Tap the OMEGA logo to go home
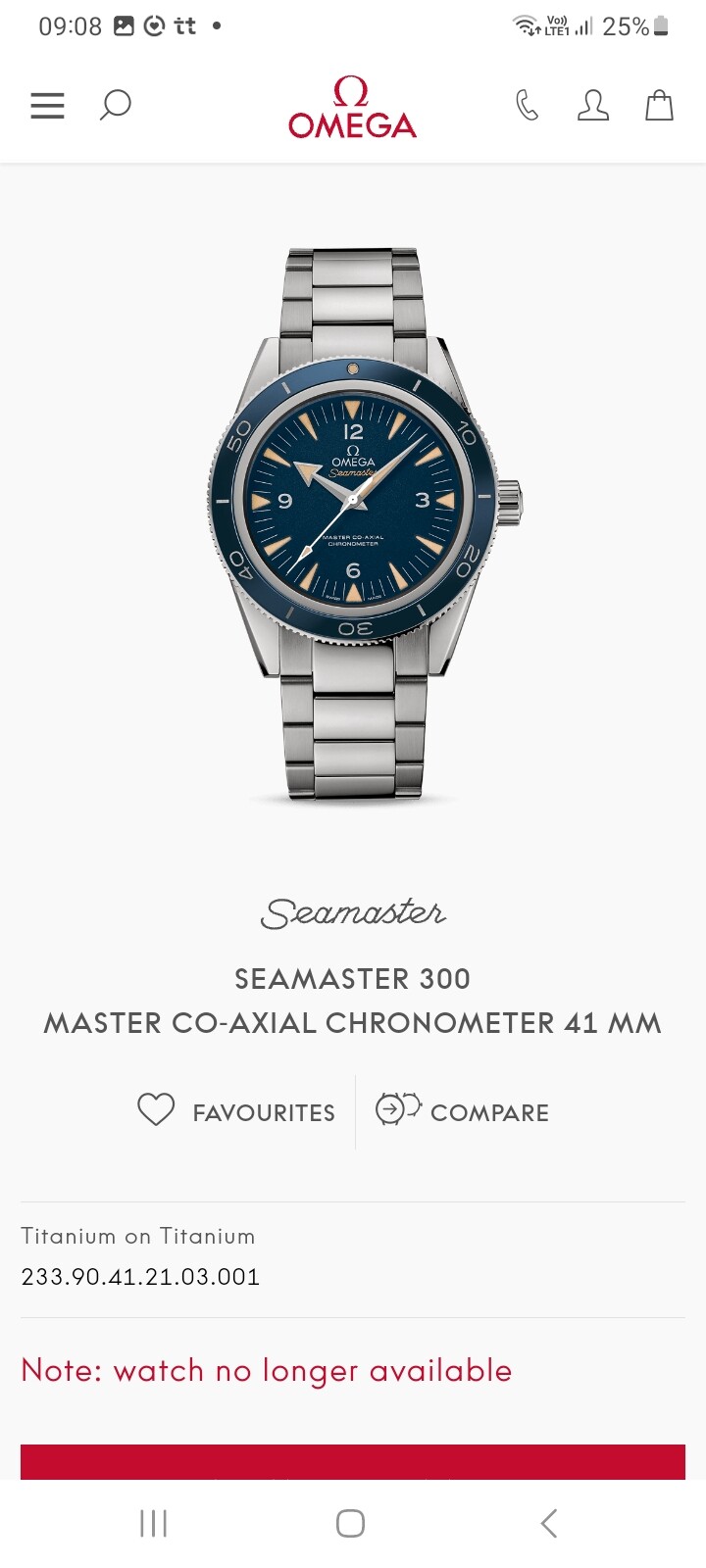Screen dimensions: 706x1568 click(x=352, y=107)
